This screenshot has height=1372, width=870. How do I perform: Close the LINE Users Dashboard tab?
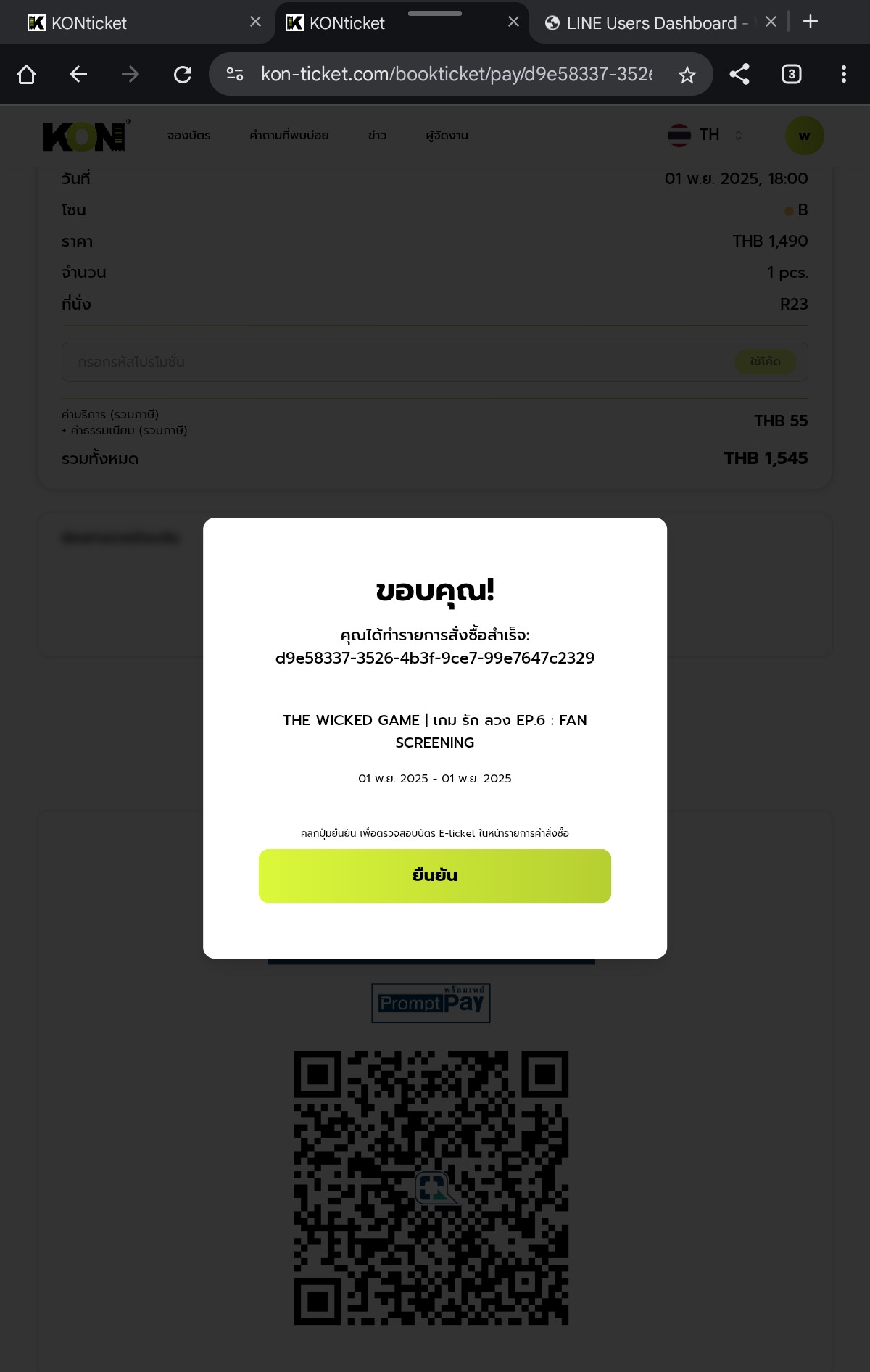point(771,22)
